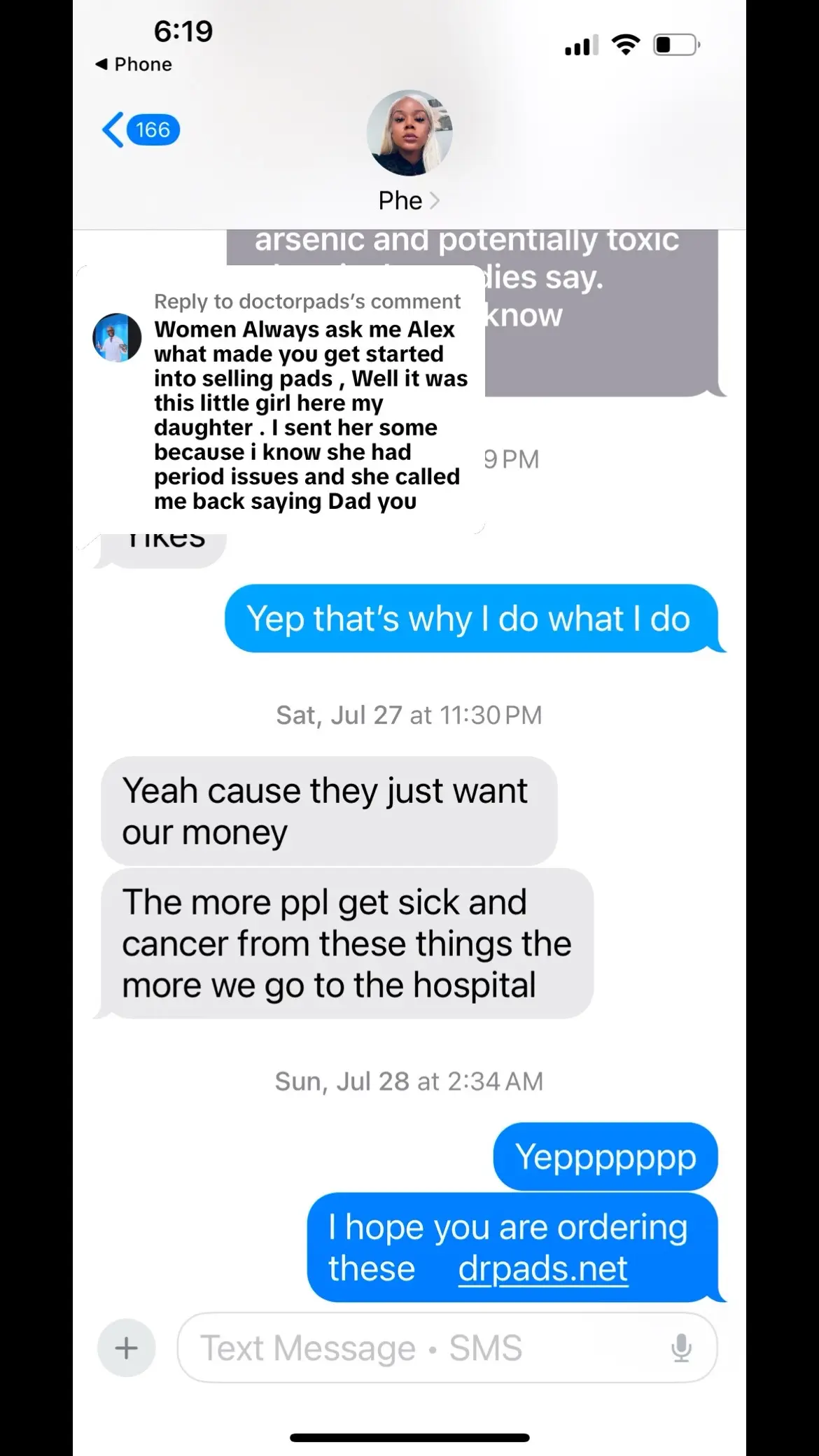The image size is (819, 1456).
Task: Open the drpads.net link
Action: pos(544,1267)
